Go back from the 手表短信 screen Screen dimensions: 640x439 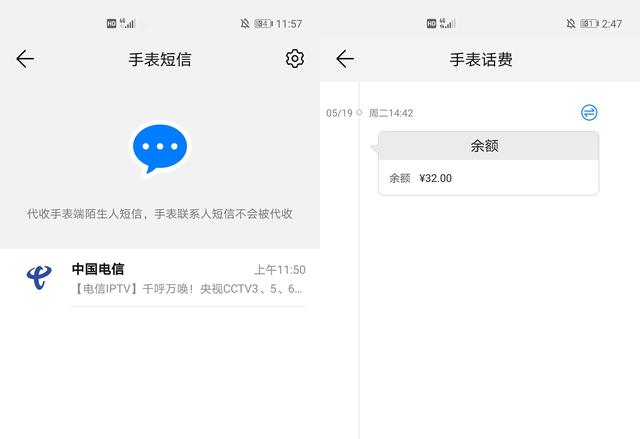25,59
